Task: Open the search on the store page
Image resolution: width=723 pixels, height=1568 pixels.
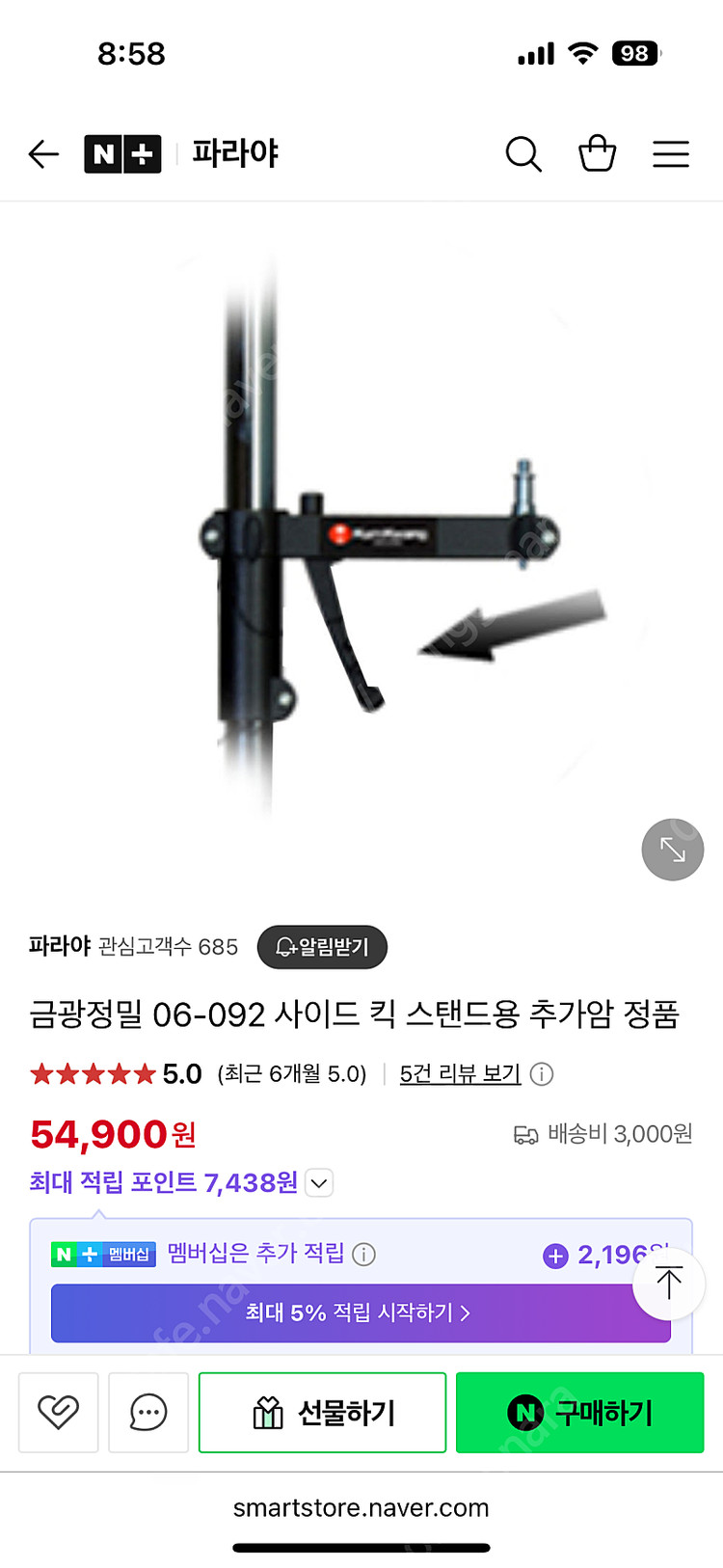Action: [523, 153]
